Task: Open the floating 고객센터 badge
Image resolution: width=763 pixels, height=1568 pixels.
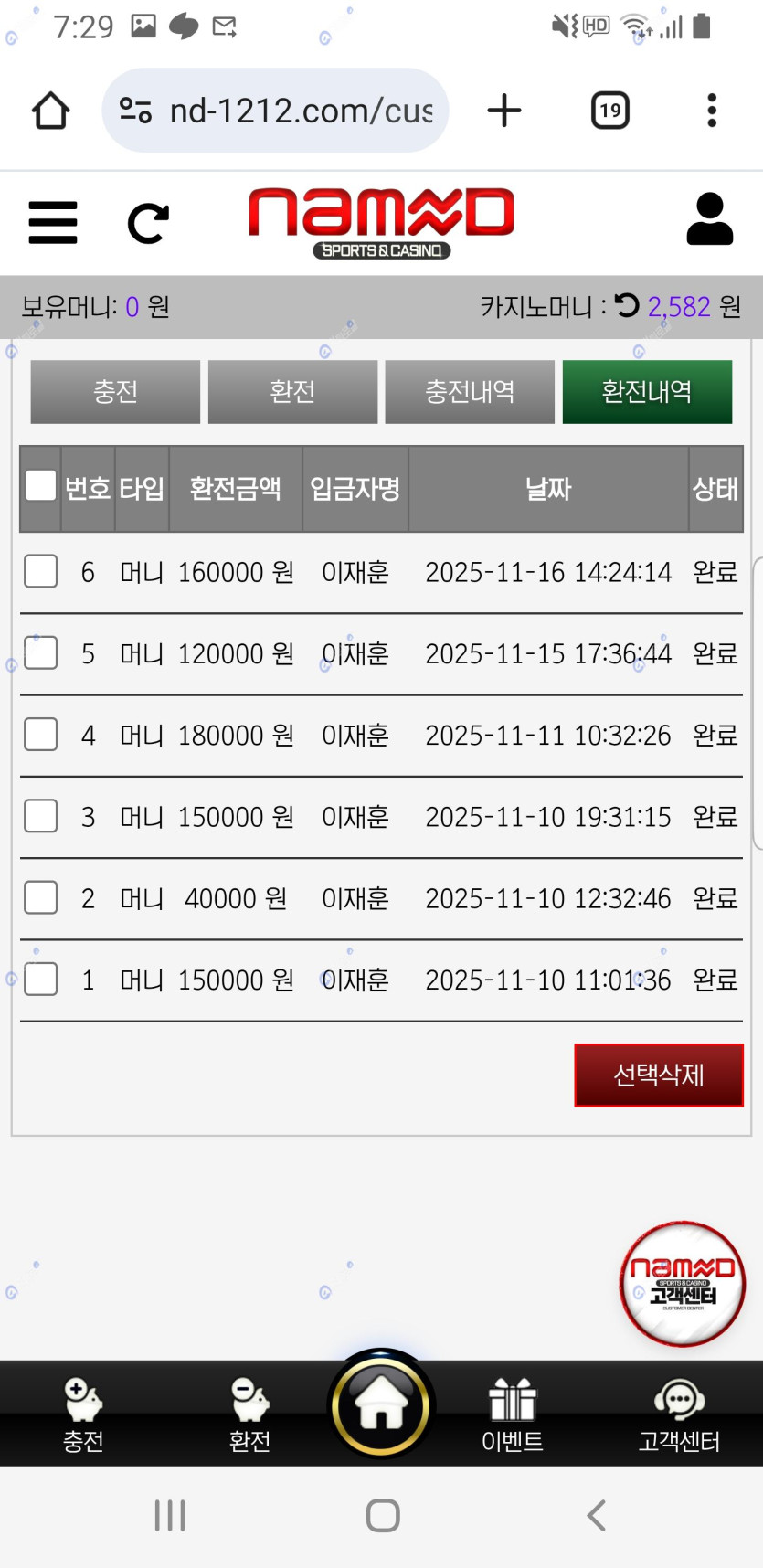Action: (x=683, y=1284)
